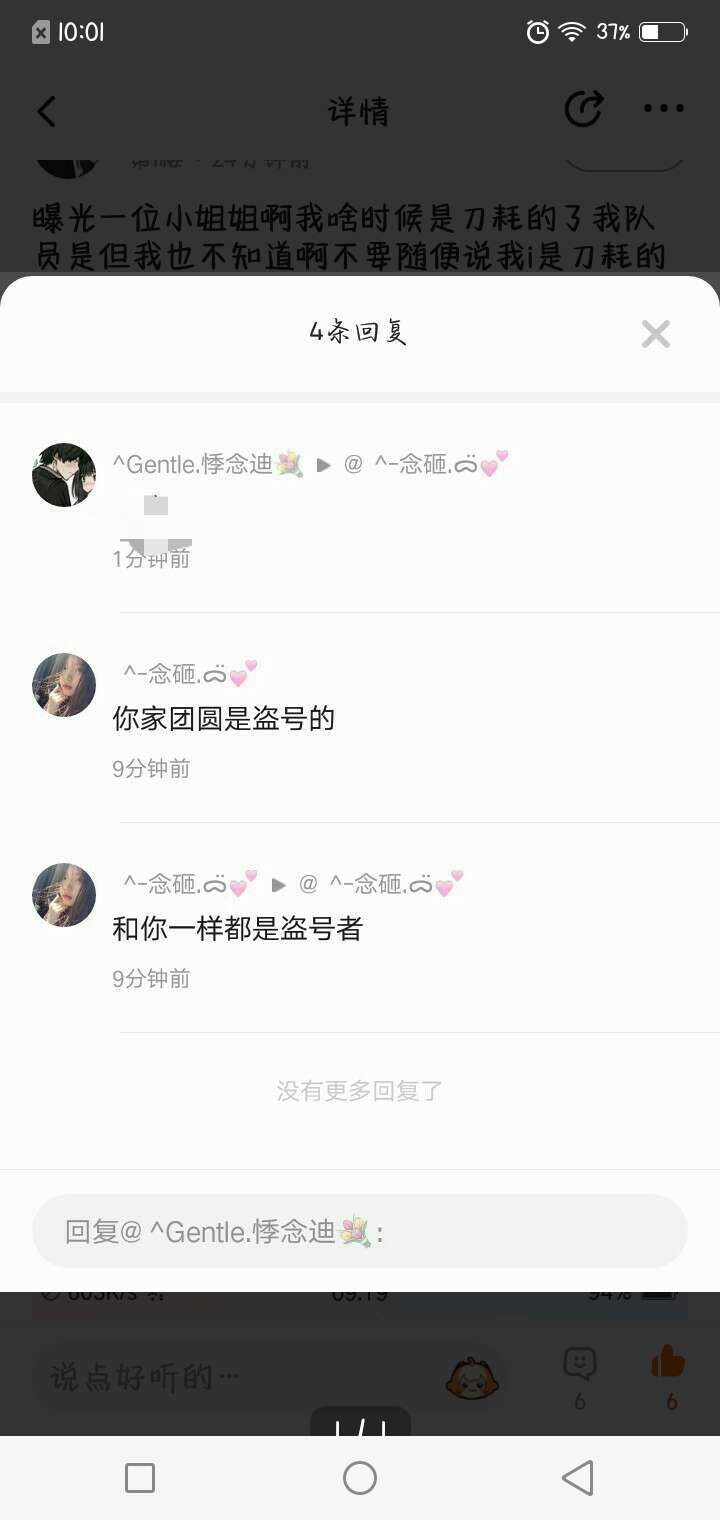Open the three-dot overflow menu

pyautogui.click(x=663, y=109)
